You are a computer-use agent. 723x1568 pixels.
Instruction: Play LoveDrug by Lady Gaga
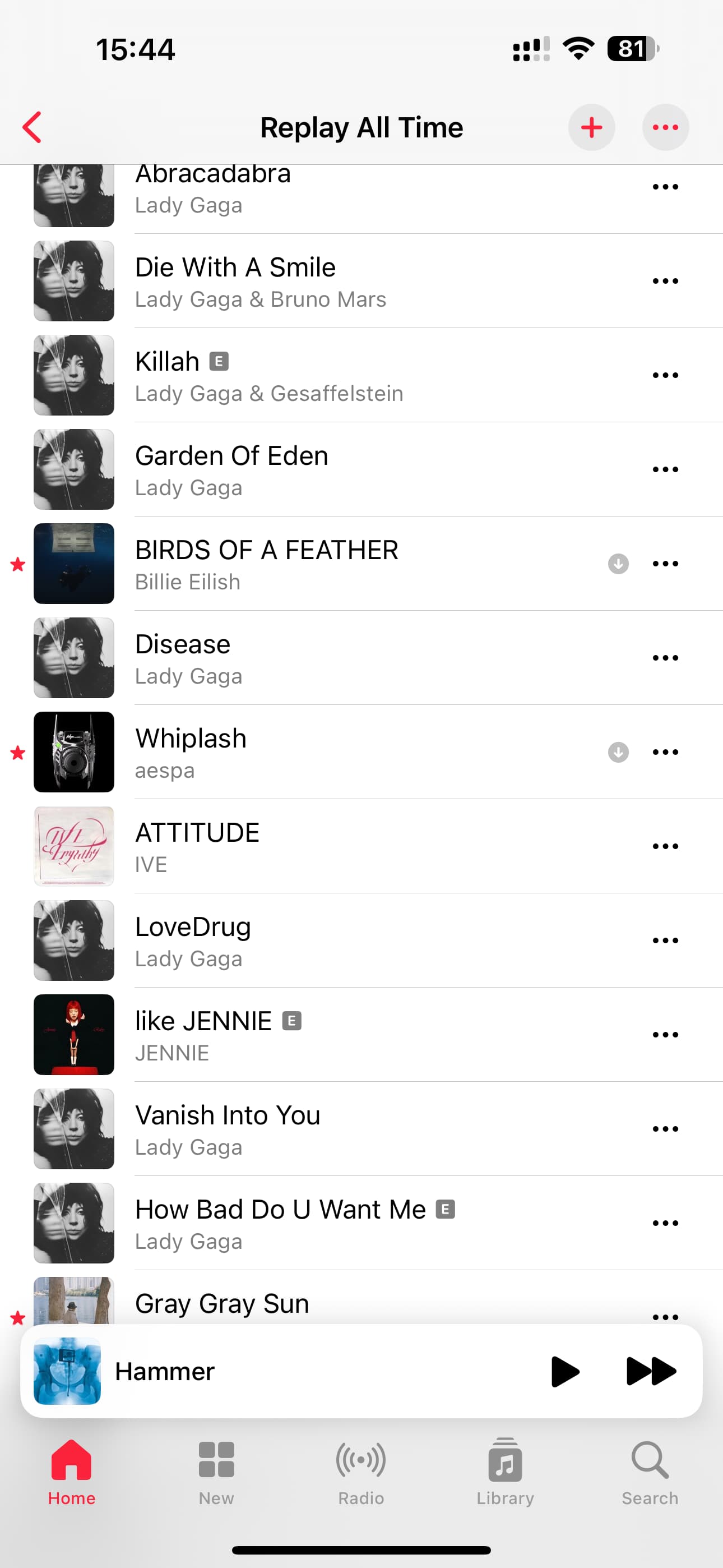click(x=361, y=940)
